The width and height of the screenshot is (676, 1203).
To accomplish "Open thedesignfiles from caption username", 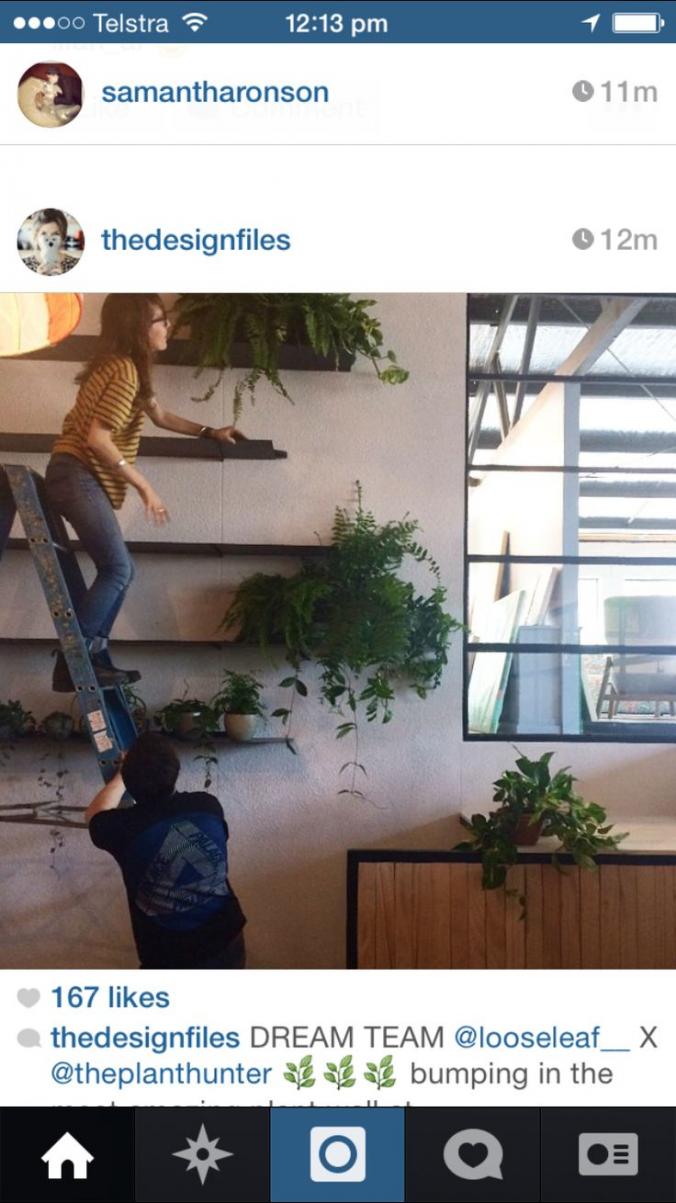I will [x=145, y=1037].
